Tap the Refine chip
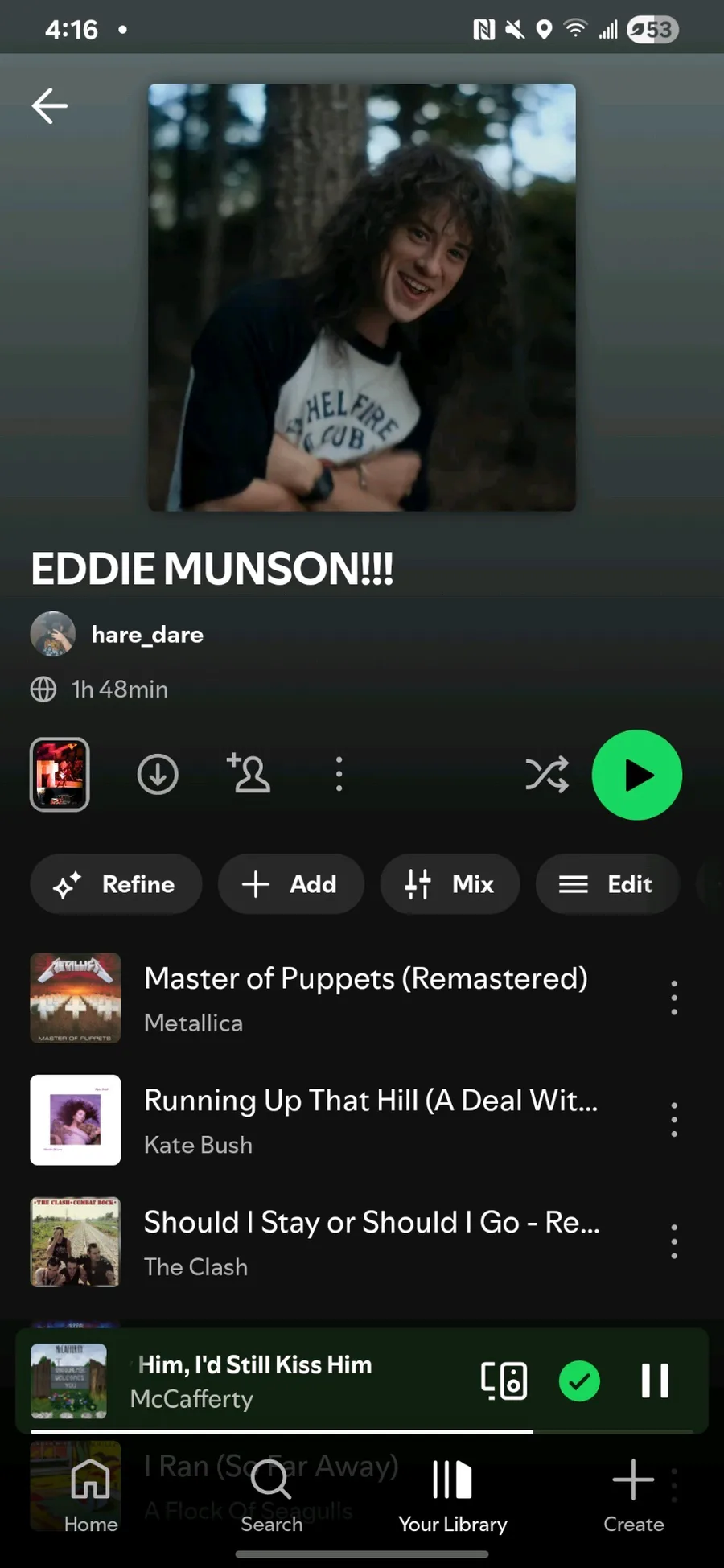 tap(116, 884)
